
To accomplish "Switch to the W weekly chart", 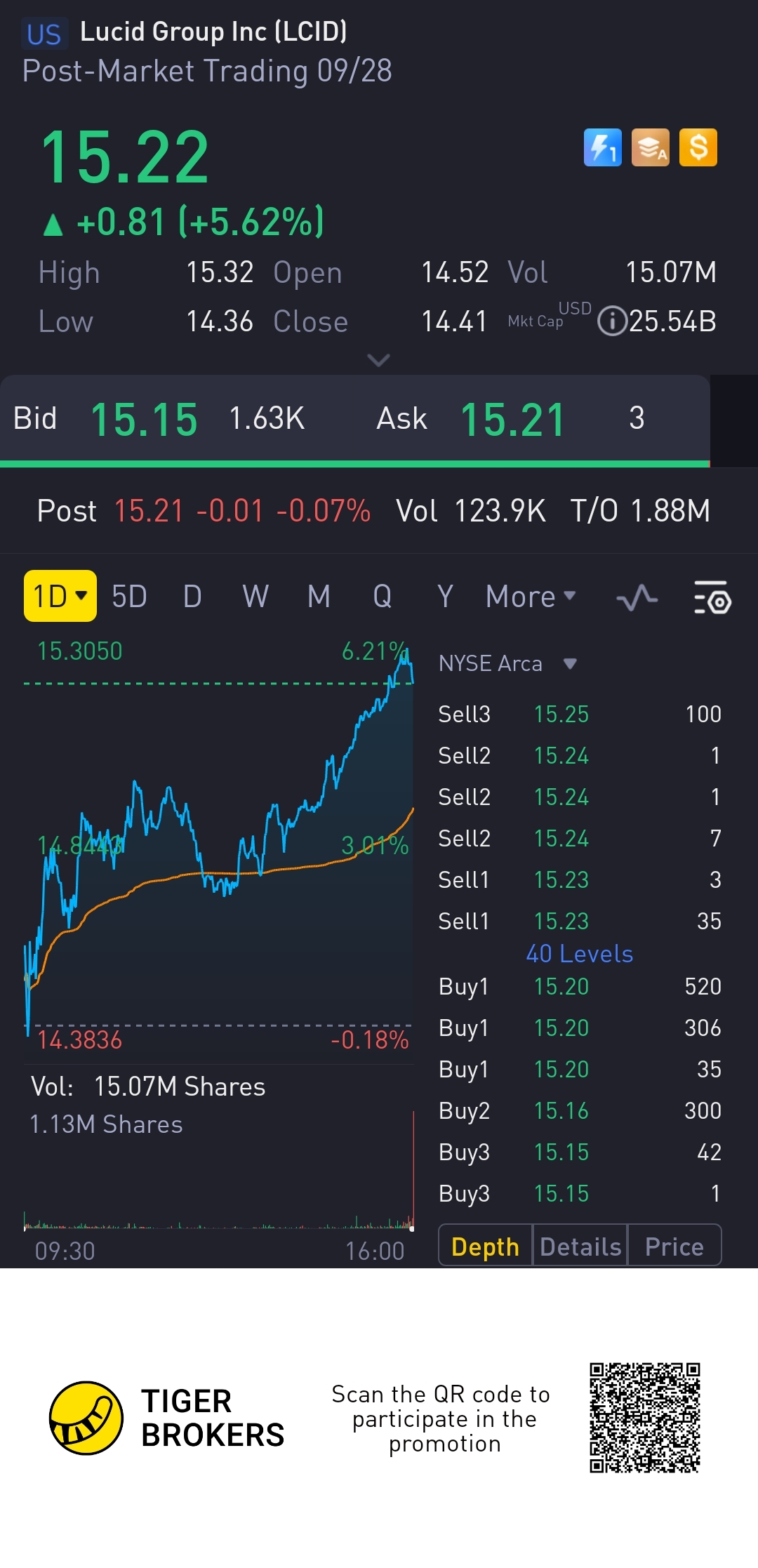I will pyautogui.click(x=255, y=597).
